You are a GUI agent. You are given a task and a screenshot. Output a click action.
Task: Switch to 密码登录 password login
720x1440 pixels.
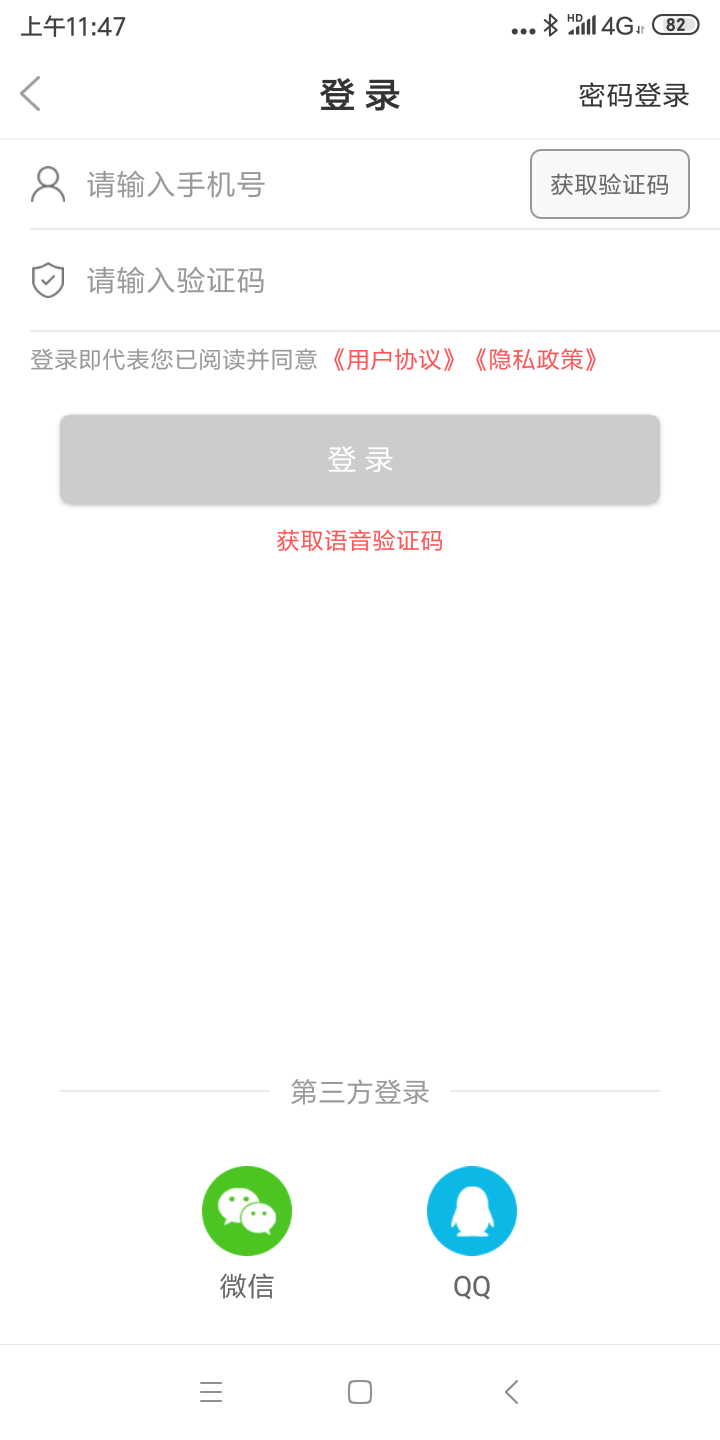(x=634, y=96)
